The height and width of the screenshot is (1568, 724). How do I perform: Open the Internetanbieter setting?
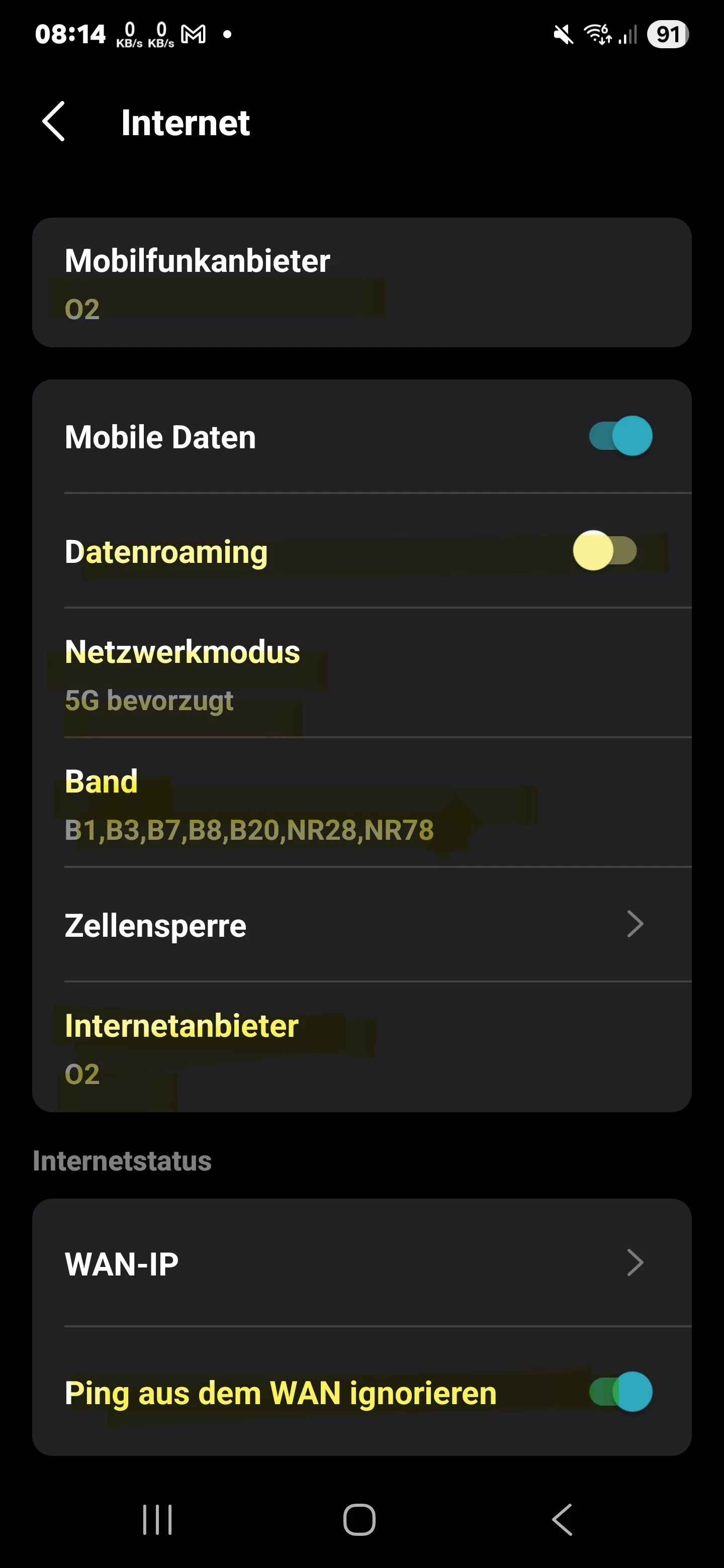click(x=361, y=1048)
